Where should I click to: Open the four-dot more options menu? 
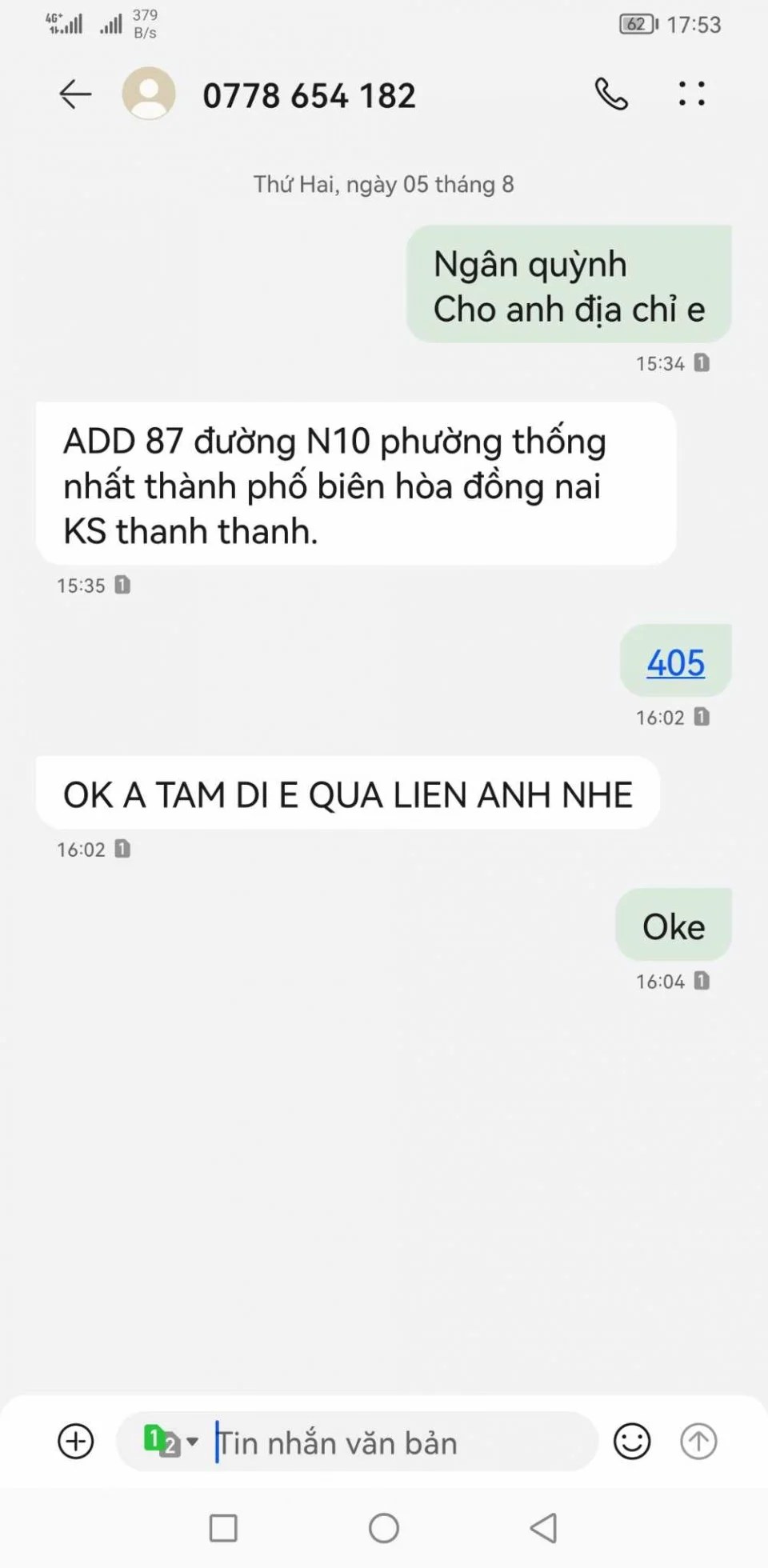pyautogui.click(x=691, y=94)
